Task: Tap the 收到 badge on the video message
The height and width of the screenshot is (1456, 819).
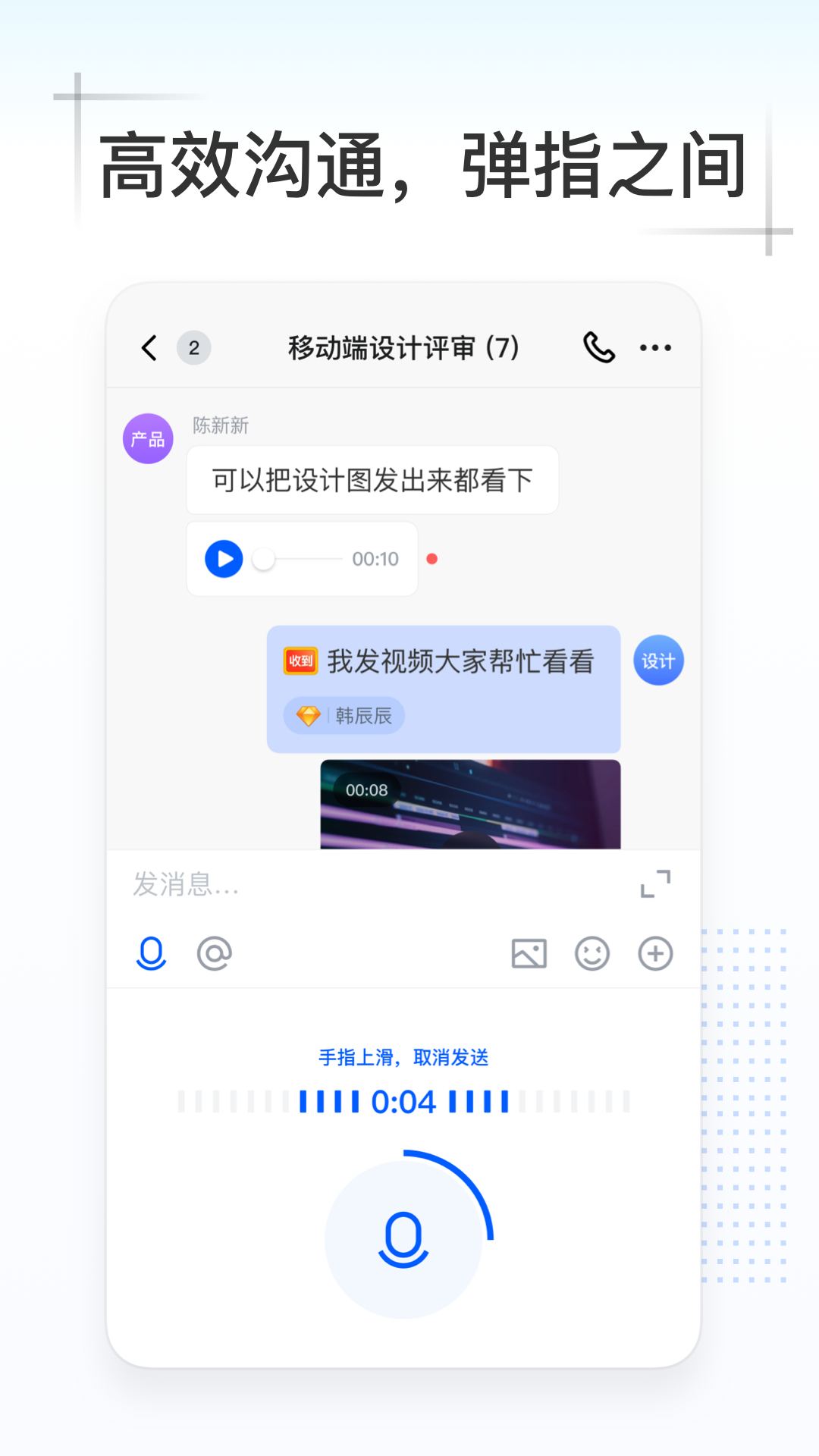Action: (300, 660)
